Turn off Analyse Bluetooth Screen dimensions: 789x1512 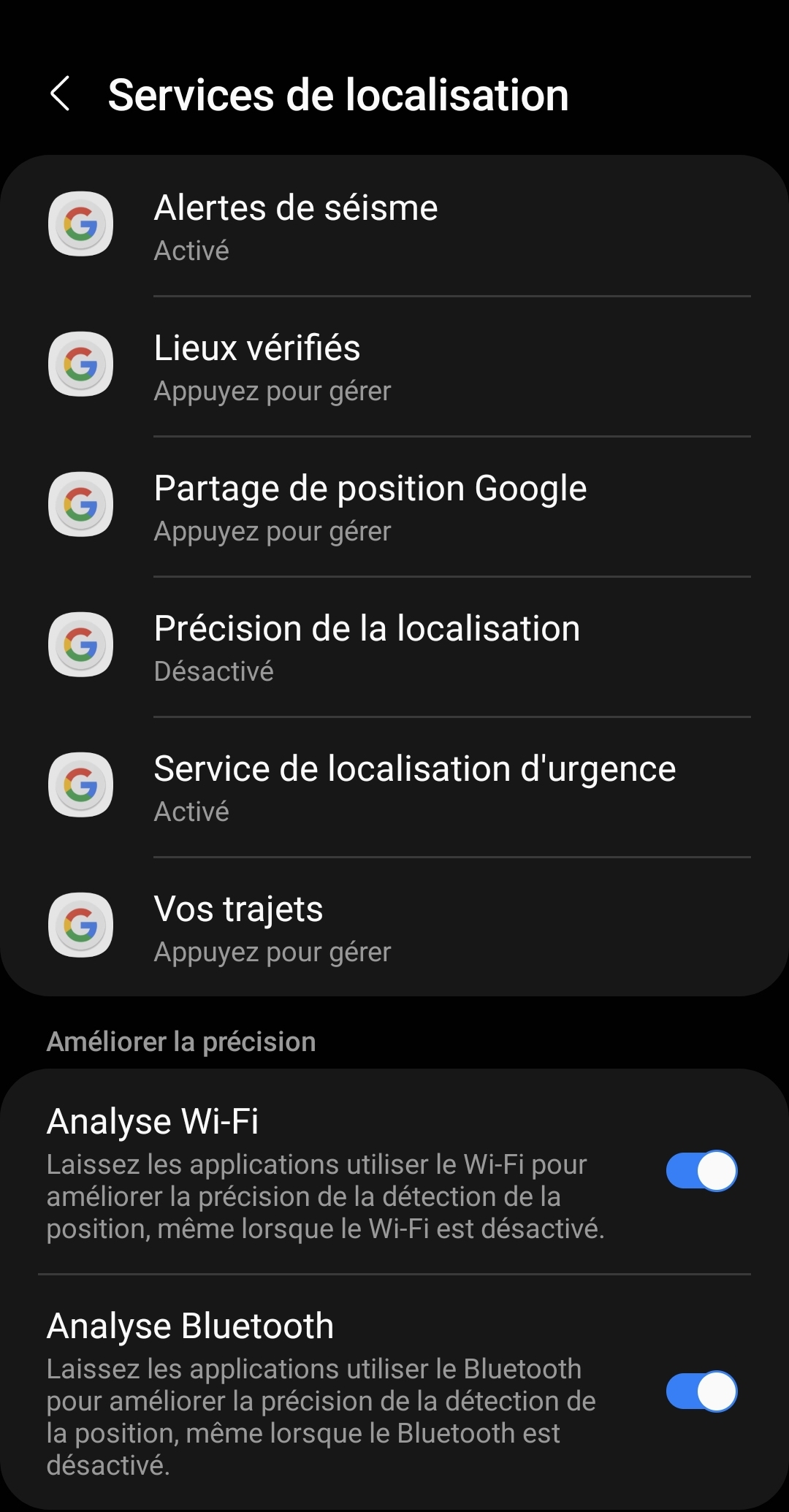click(x=701, y=1391)
